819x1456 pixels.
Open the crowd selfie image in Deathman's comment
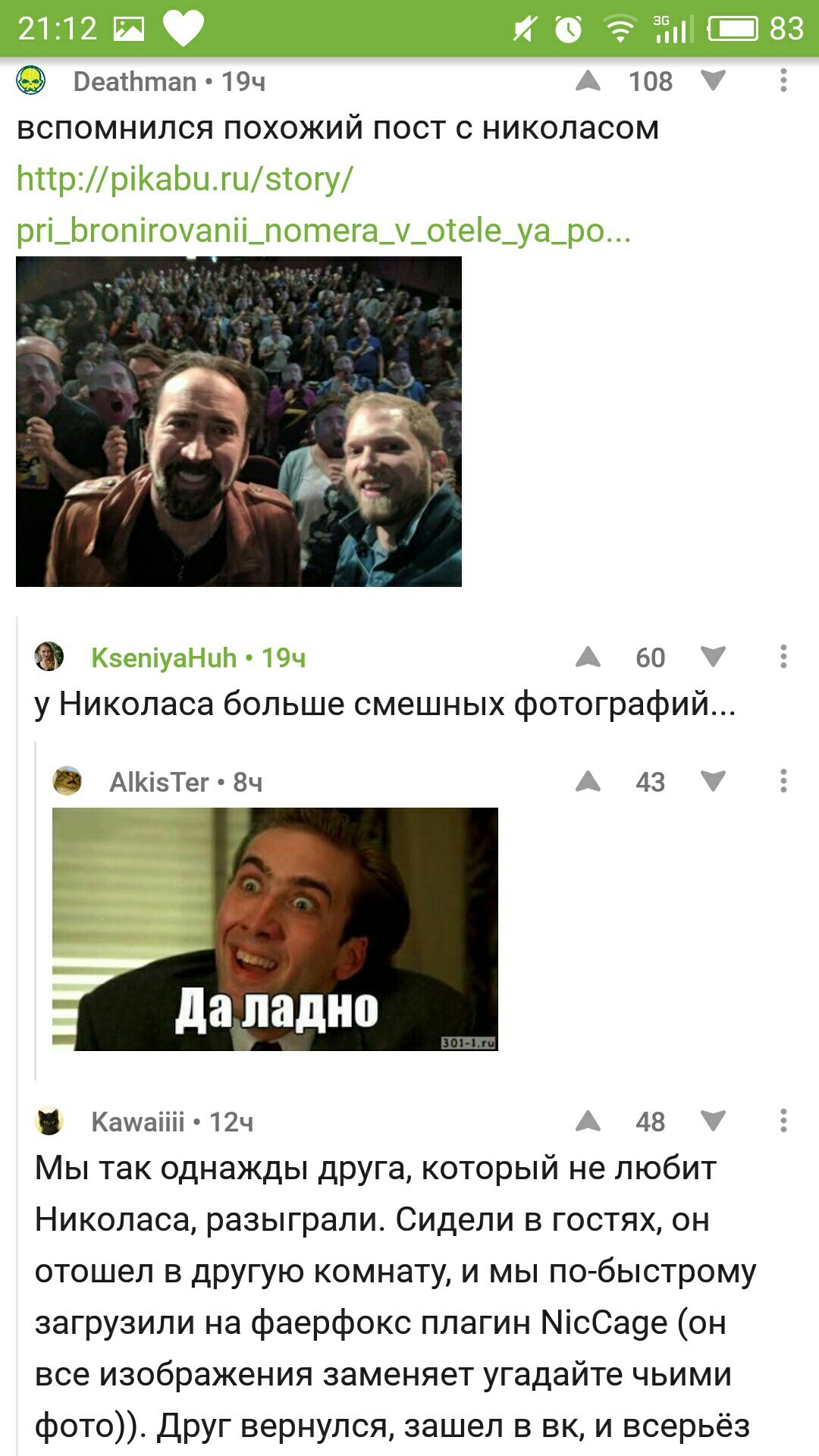click(239, 422)
